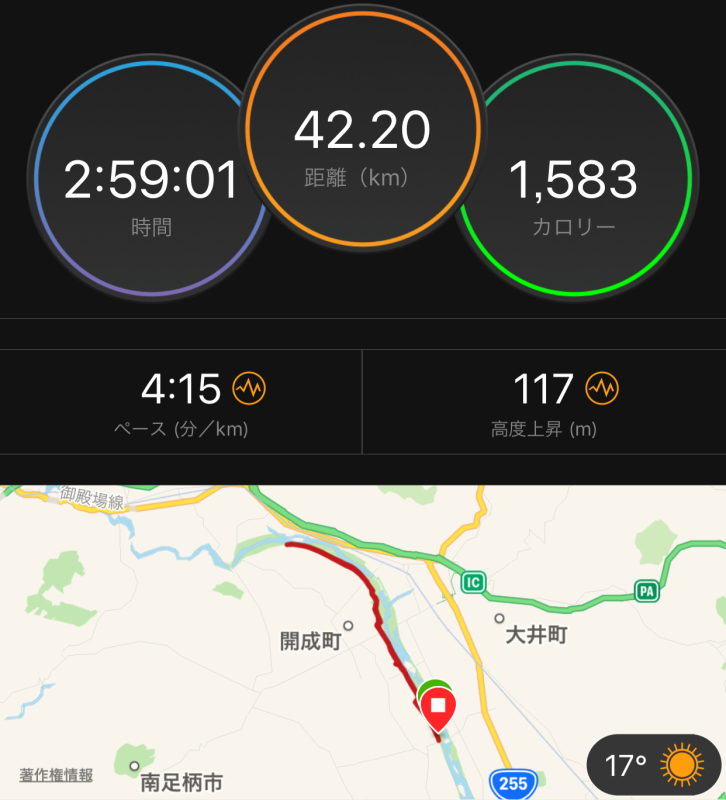Screen dimensions: 726x800
Task: Open the elevation chart icon beside 117
Action: (x=603, y=388)
